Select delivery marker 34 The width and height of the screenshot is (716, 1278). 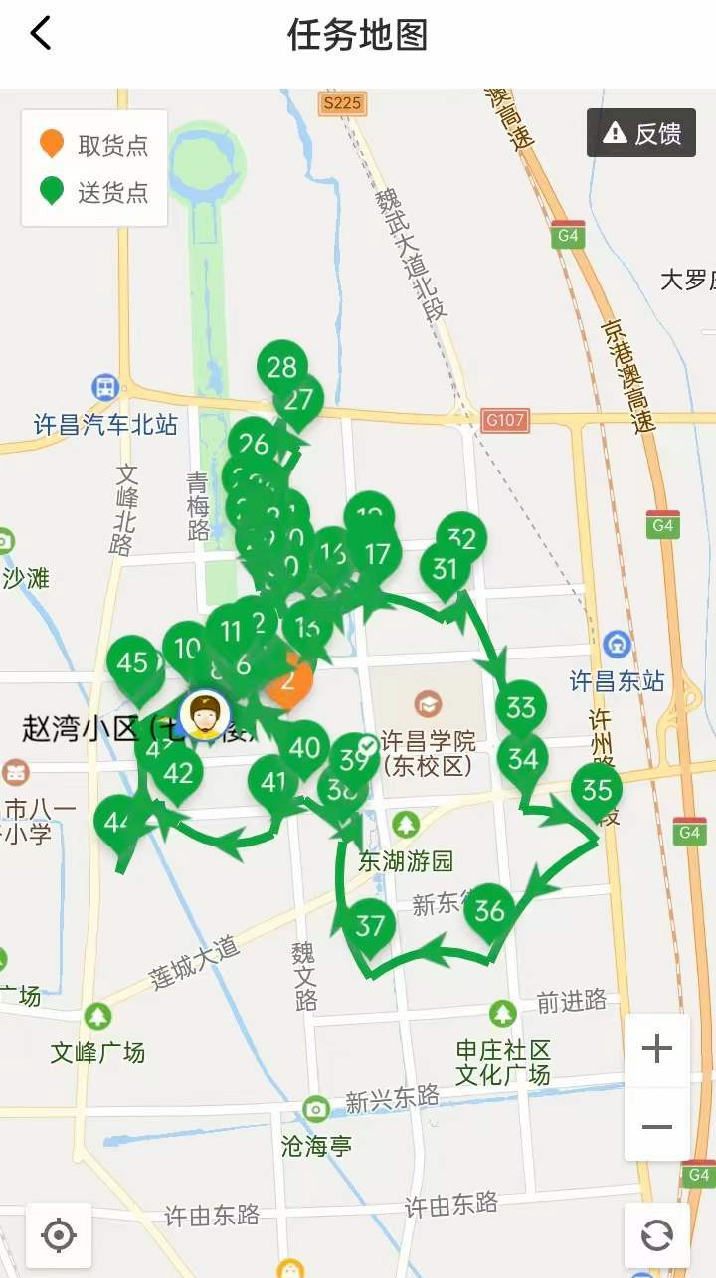pyautogui.click(x=523, y=758)
